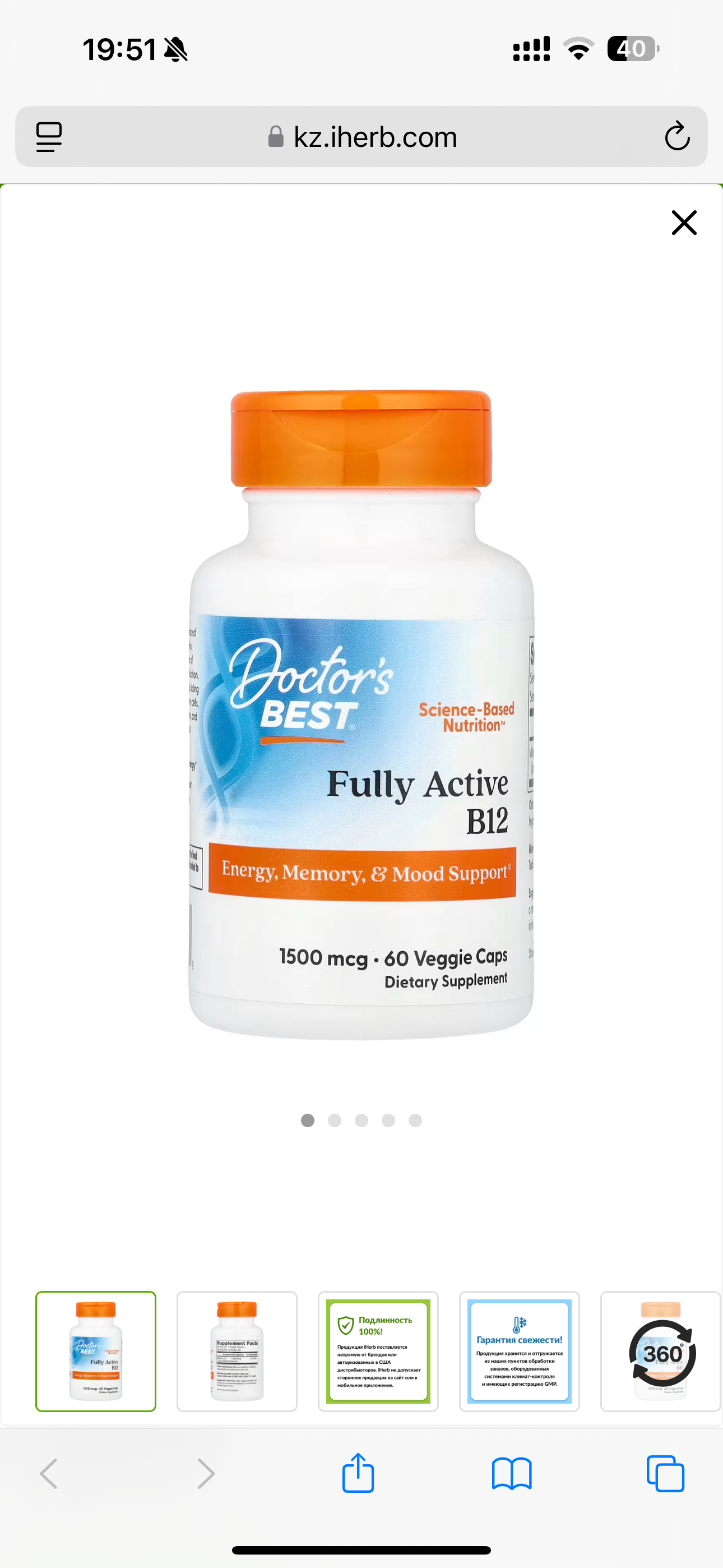This screenshot has height=1568, width=723.
Task: Close the product image viewer
Action: coord(683,223)
